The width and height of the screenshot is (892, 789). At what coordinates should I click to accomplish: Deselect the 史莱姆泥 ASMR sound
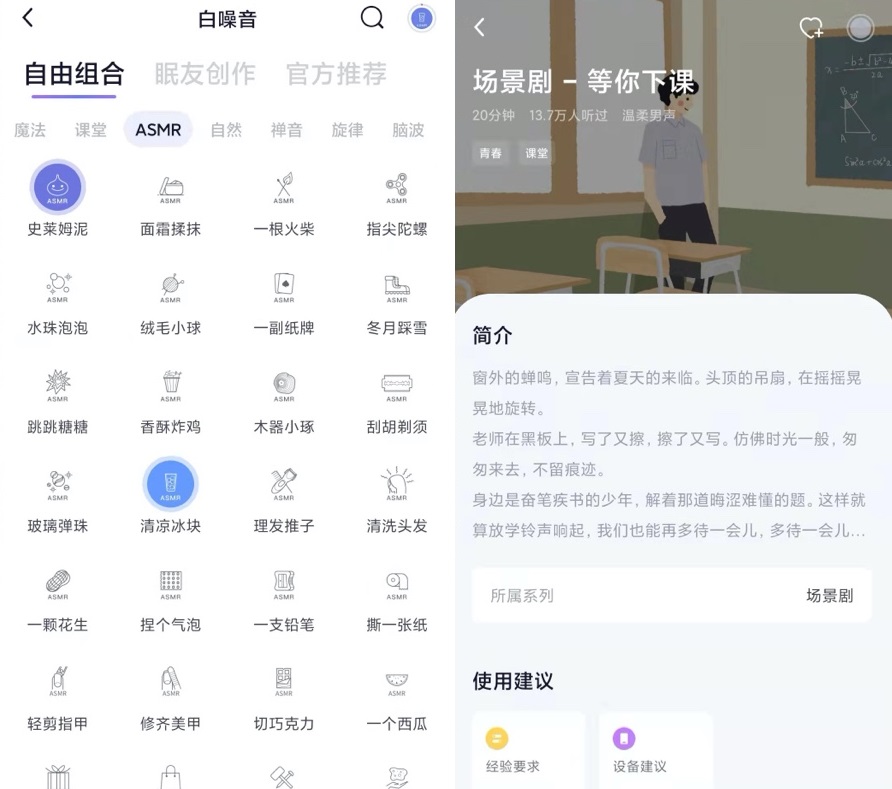pyautogui.click(x=57, y=187)
